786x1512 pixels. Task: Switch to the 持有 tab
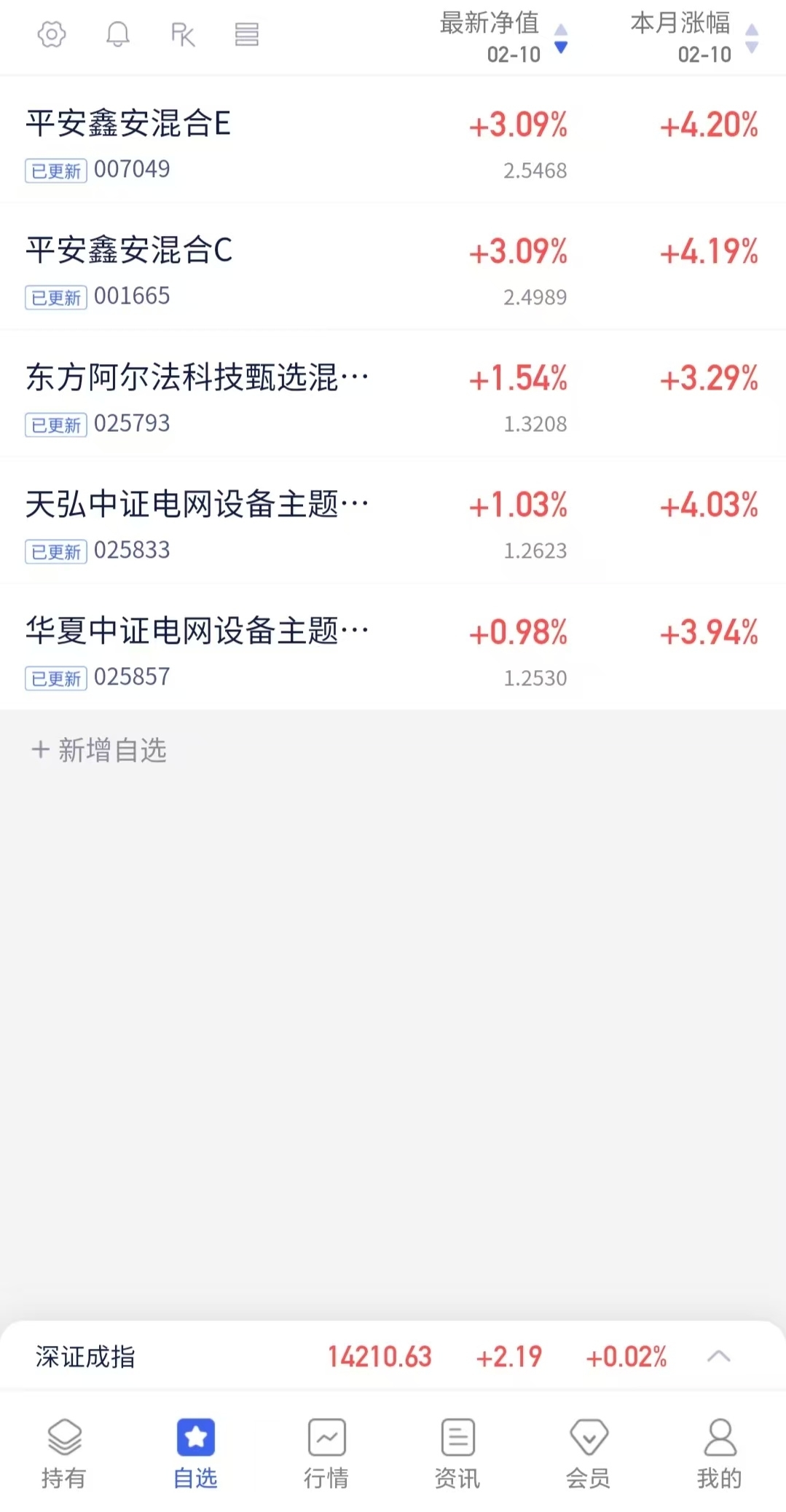click(64, 1454)
